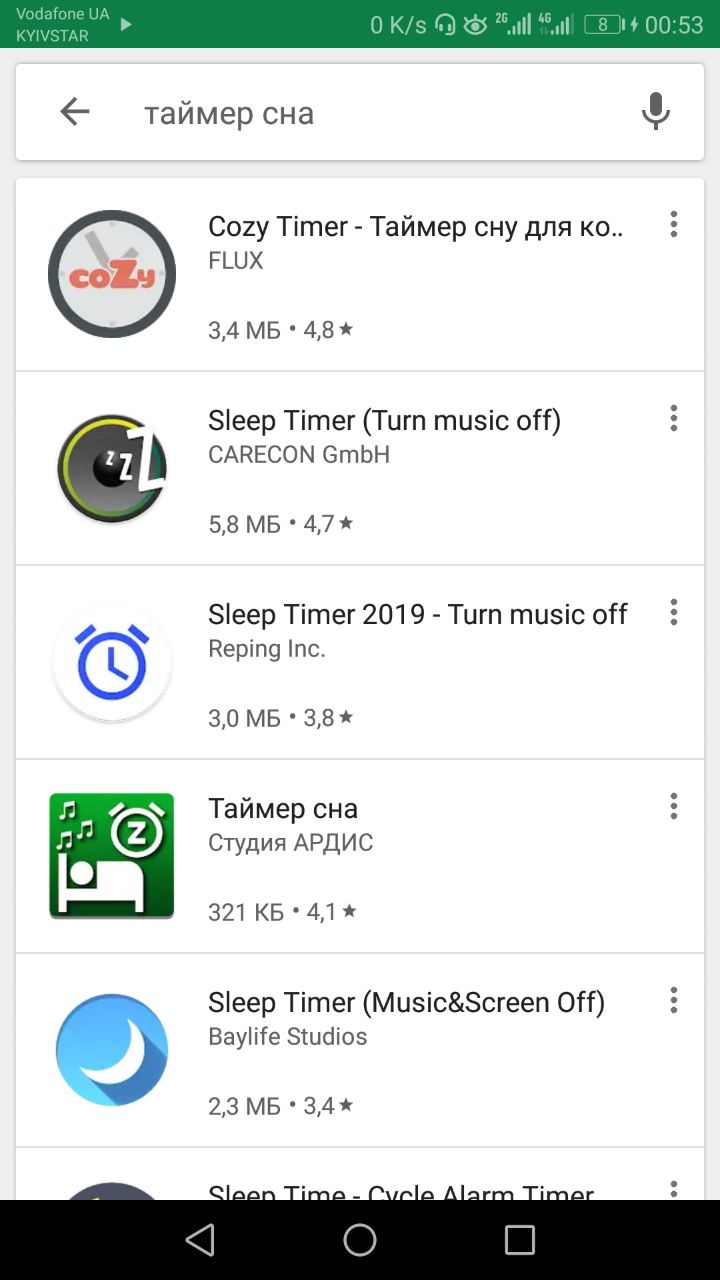Viewport: 720px width, 1280px height.
Task: Open the Cozy Timer app by FLUX
Action: (x=360, y=275)
